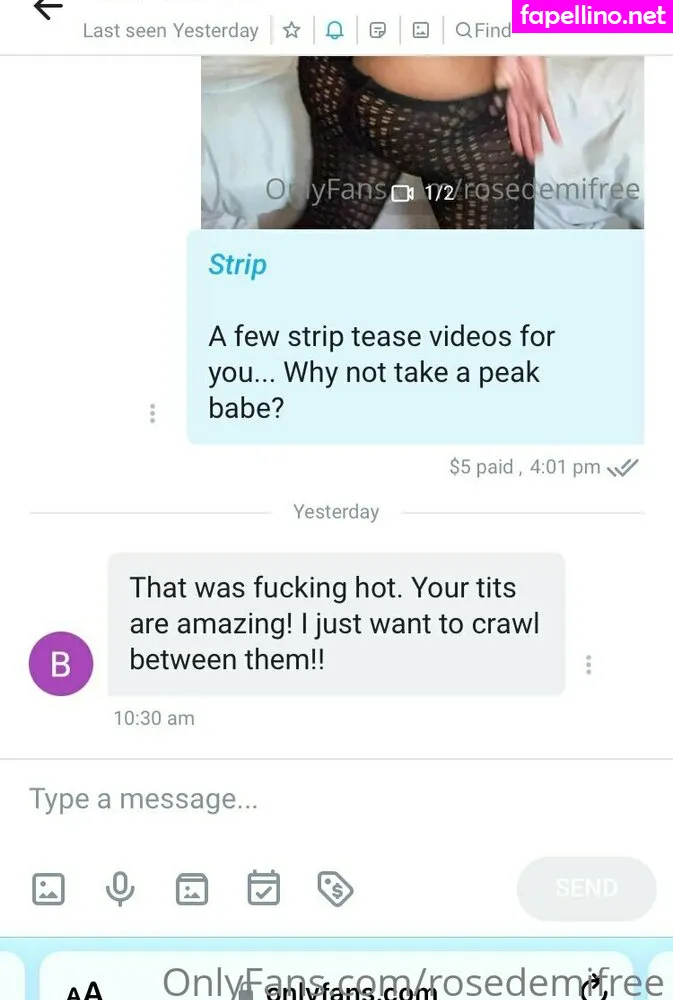Tap Find to search the conversation
The width and height of the screenshot is (673, 1000).
click(483, 30)
